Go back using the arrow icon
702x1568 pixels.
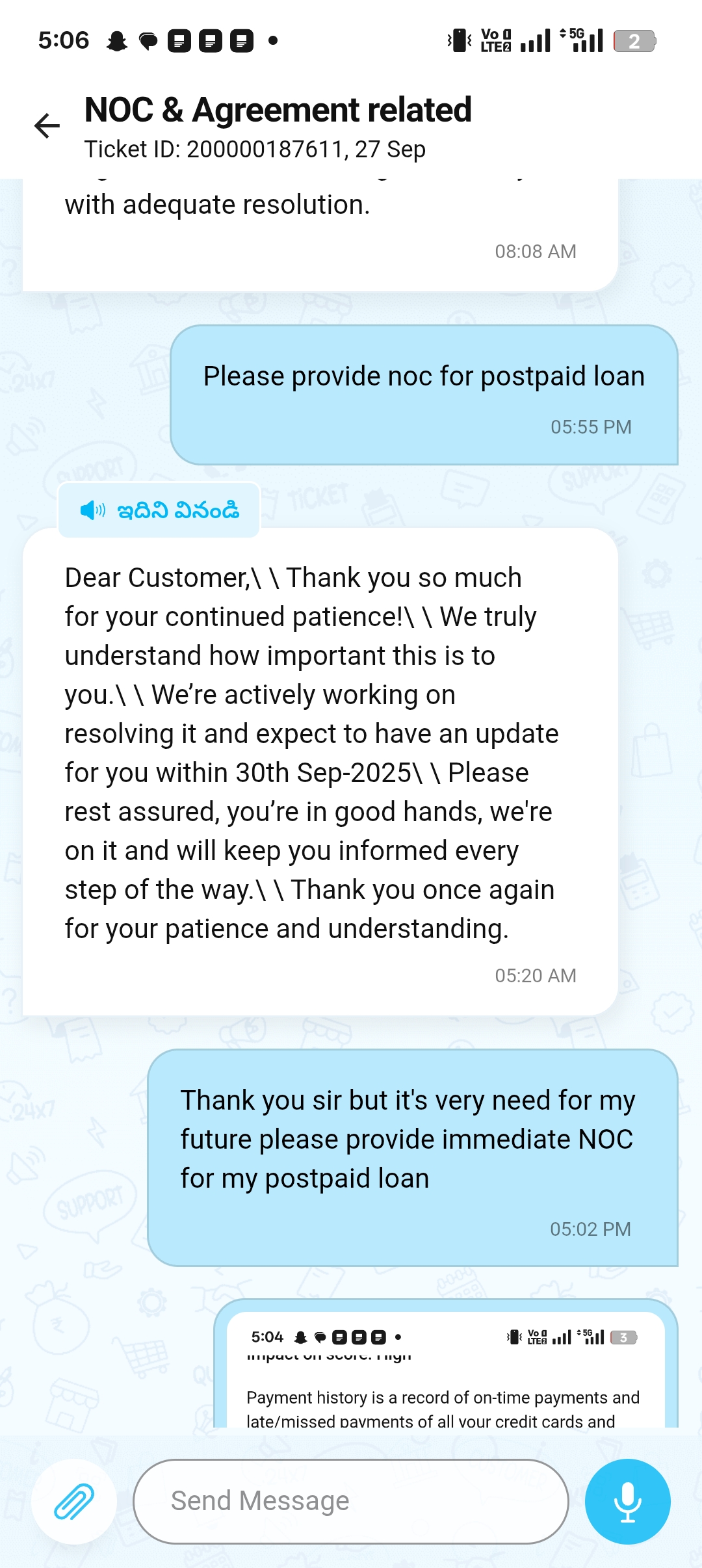(47, 125)
